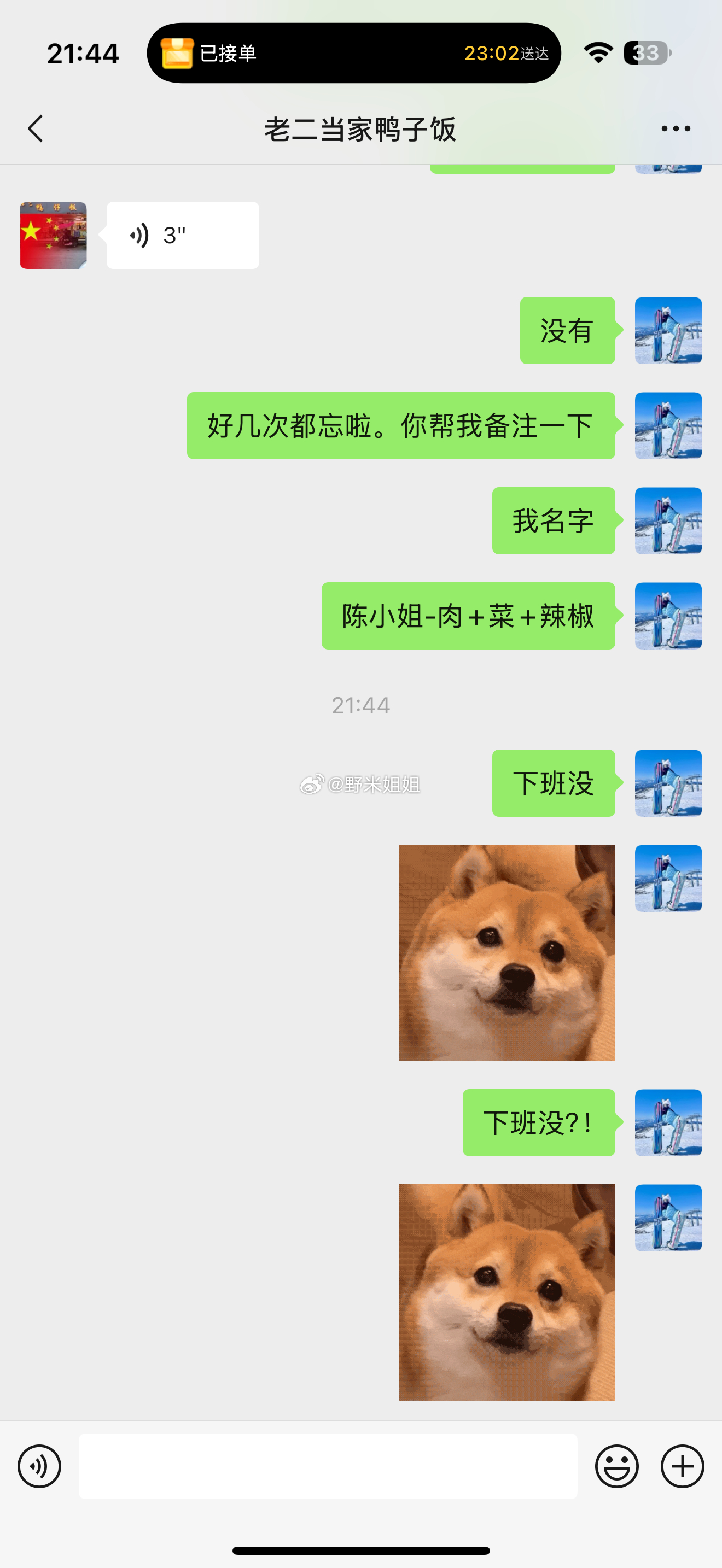Open the chat info three-dot menu
722x1568 pixels.
click(x=676, y=128)
